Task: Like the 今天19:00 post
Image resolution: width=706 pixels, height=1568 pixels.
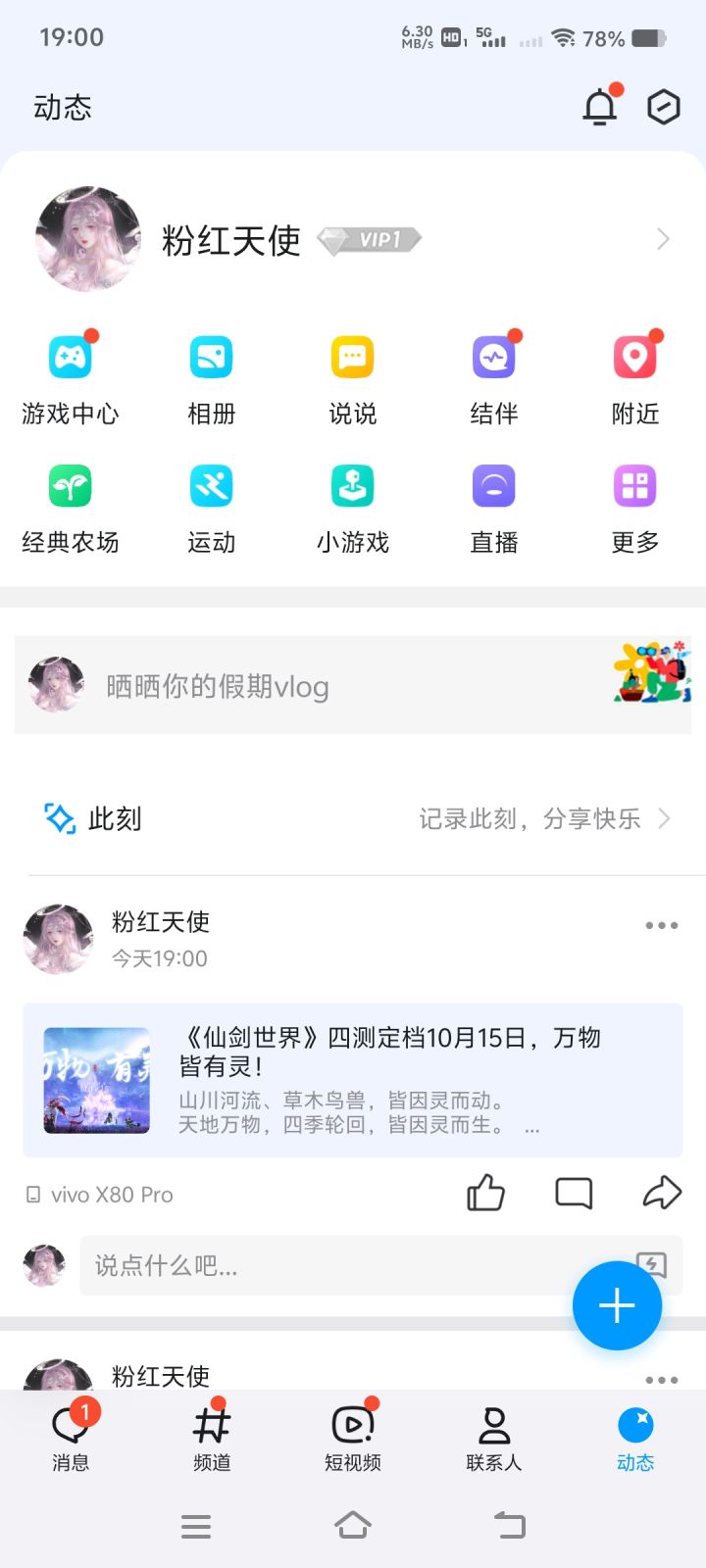Action: 485,1193
